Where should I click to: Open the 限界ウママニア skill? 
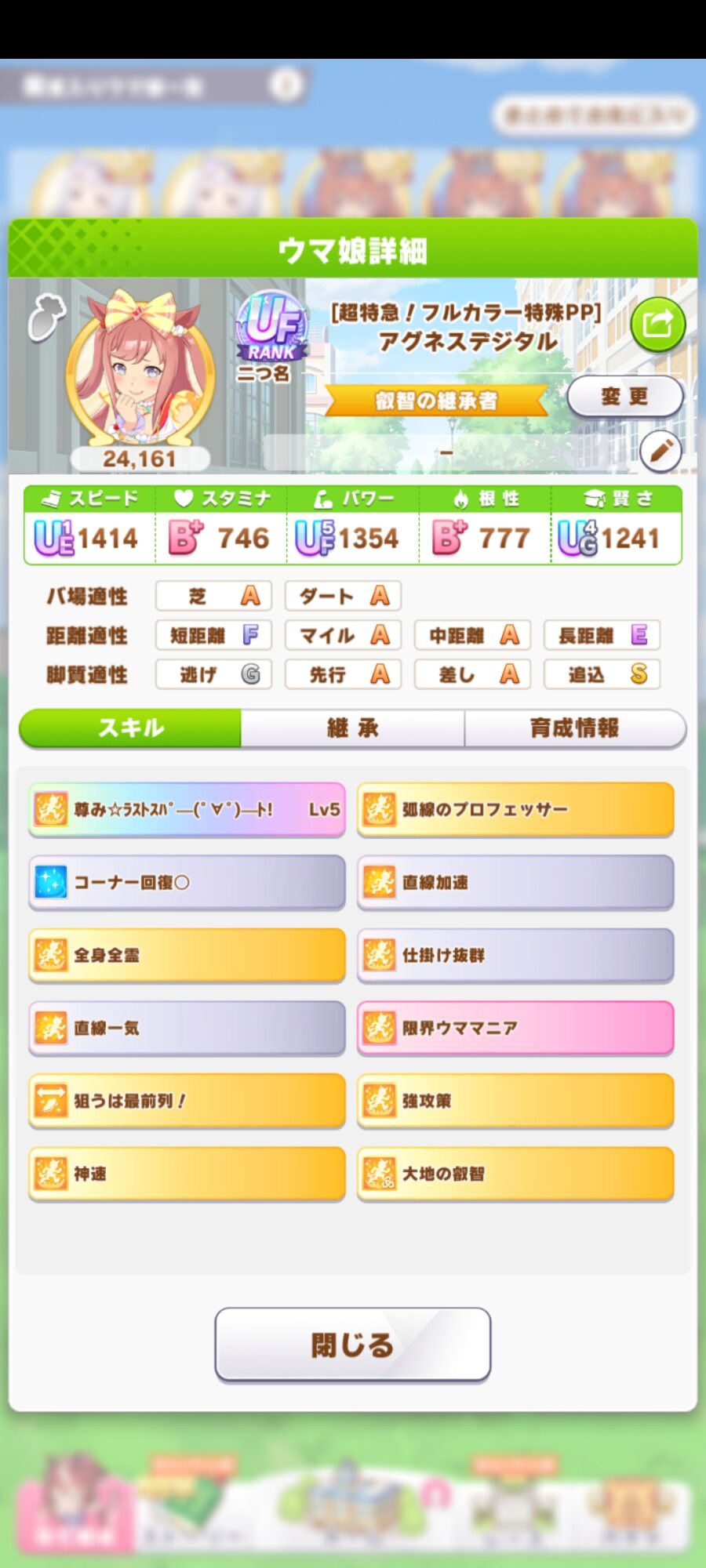coord(515,1028)
